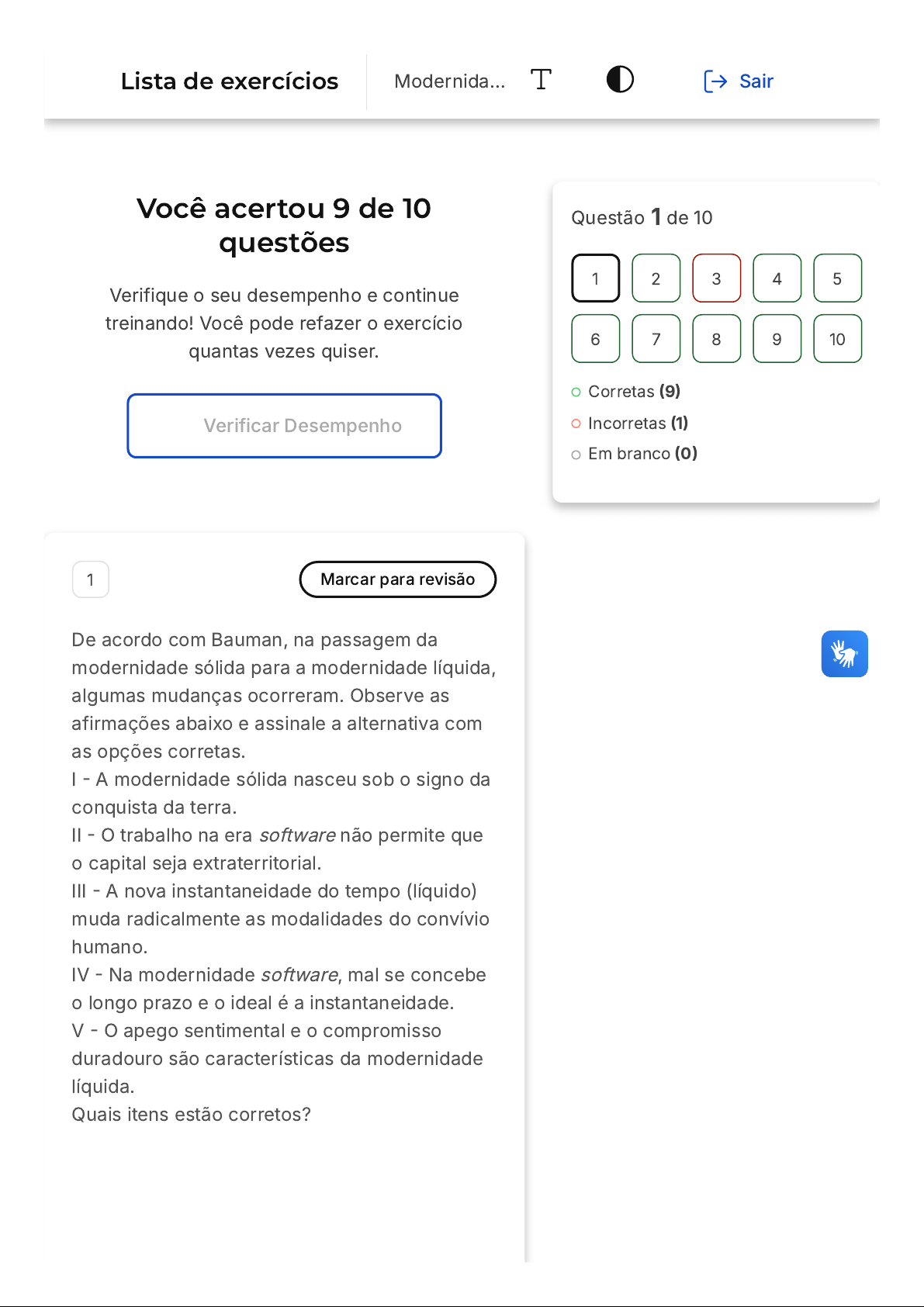Screen dimensions: 924x1307
Task: Tap the font size T icon
Action: coord(541,80)
